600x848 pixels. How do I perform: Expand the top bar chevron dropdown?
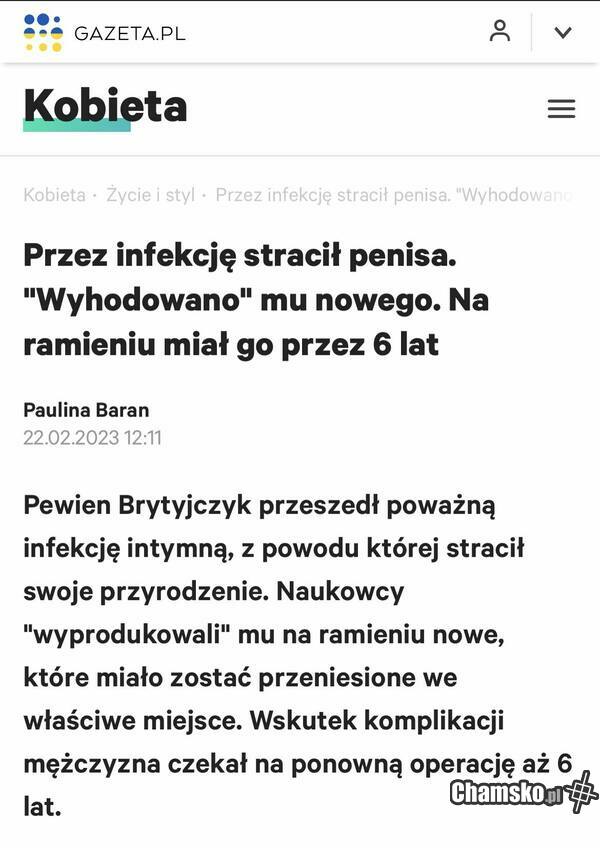(563, 32)
